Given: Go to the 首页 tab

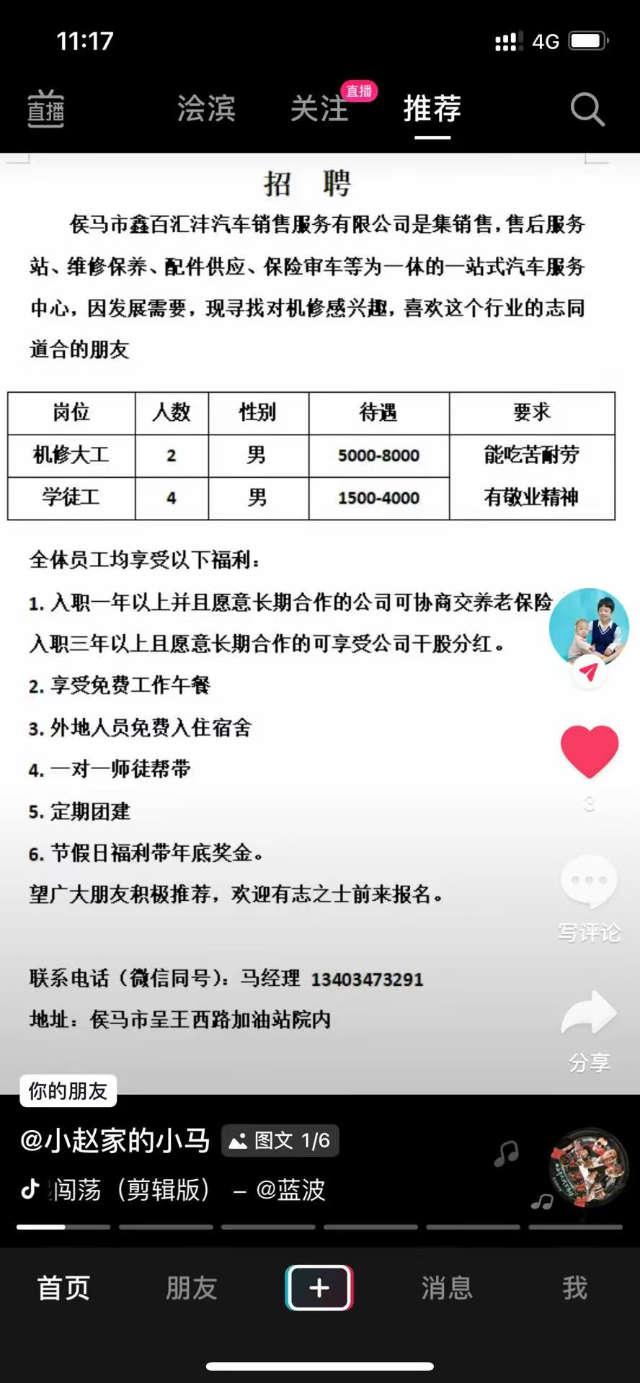Looking at the screenshot, I should pyautogui.click(x=64, y=1288).
